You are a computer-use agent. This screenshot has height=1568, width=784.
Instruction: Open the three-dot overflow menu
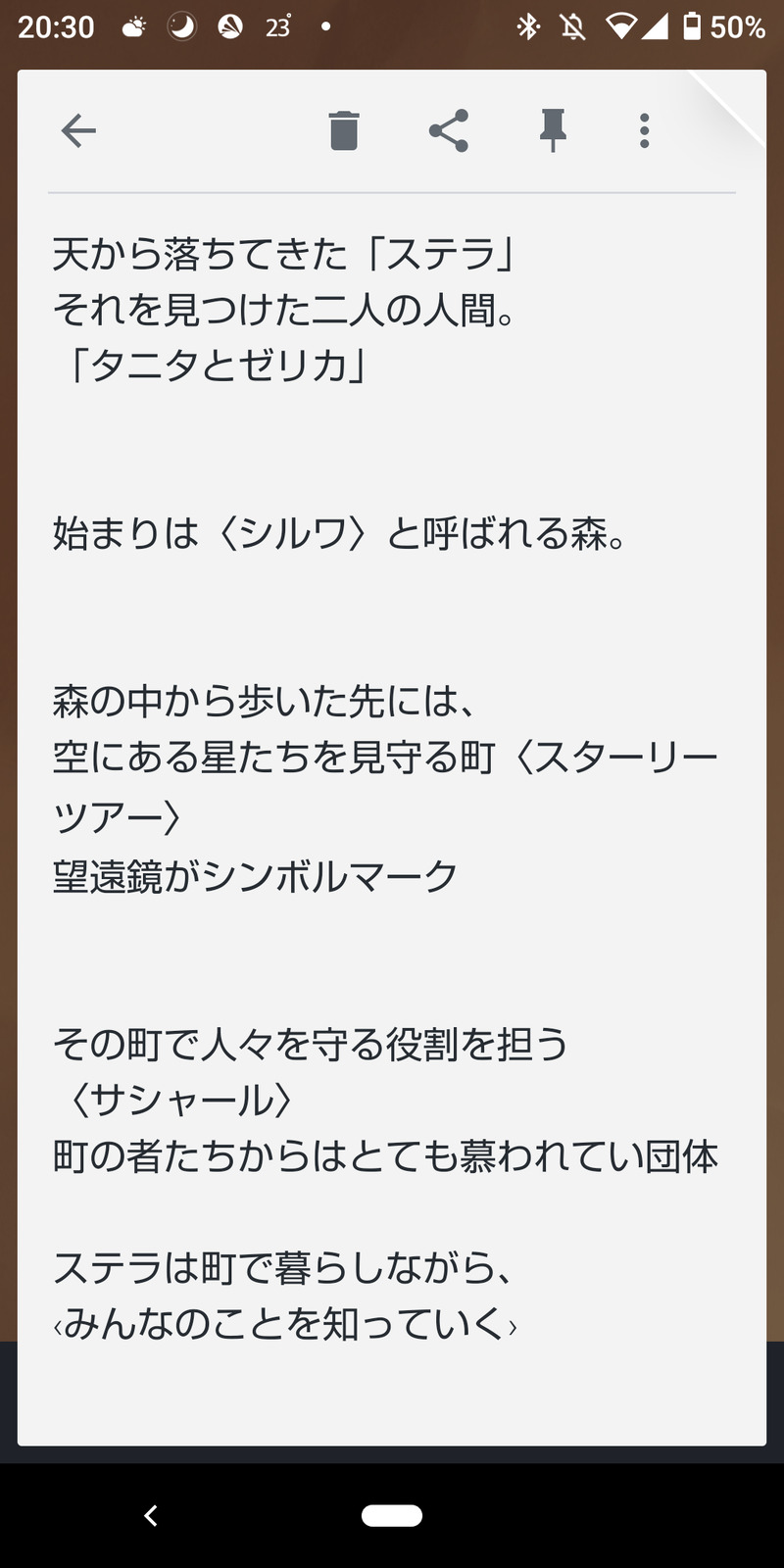[x=644, y=130]
